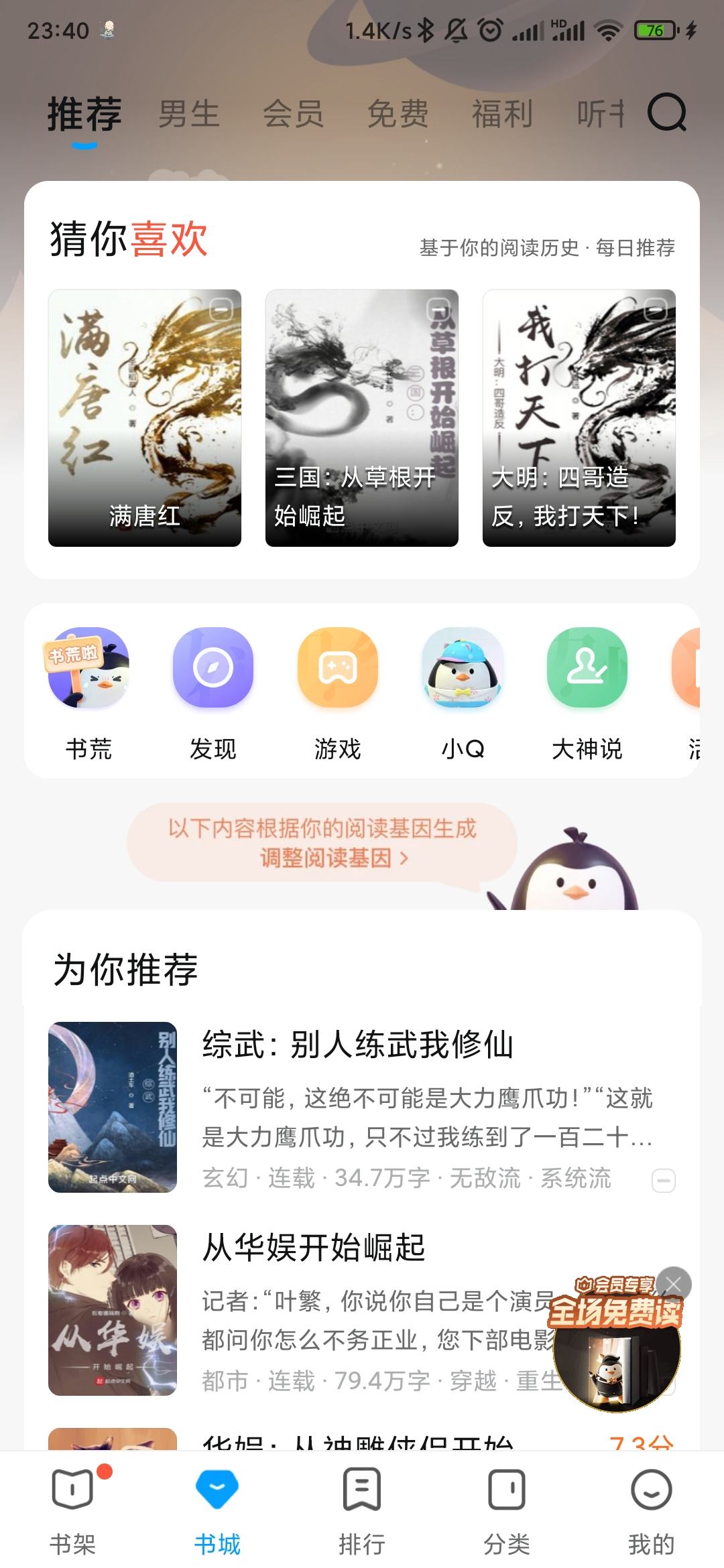Switch to the 男生 tab
Image resolution: width=724 pixels, height=1568 pixels.
click(189, 114)
